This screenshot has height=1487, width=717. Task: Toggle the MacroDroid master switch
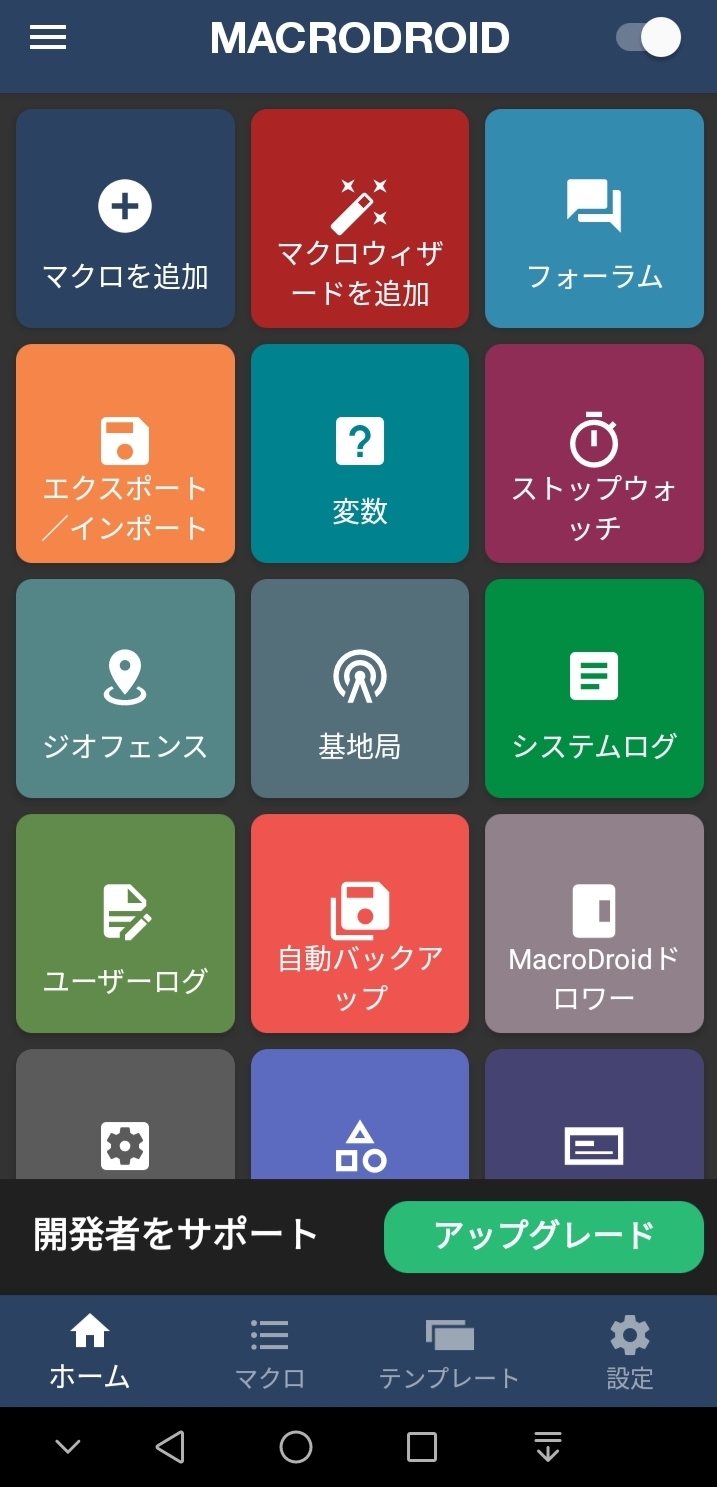tap(648, 38)
